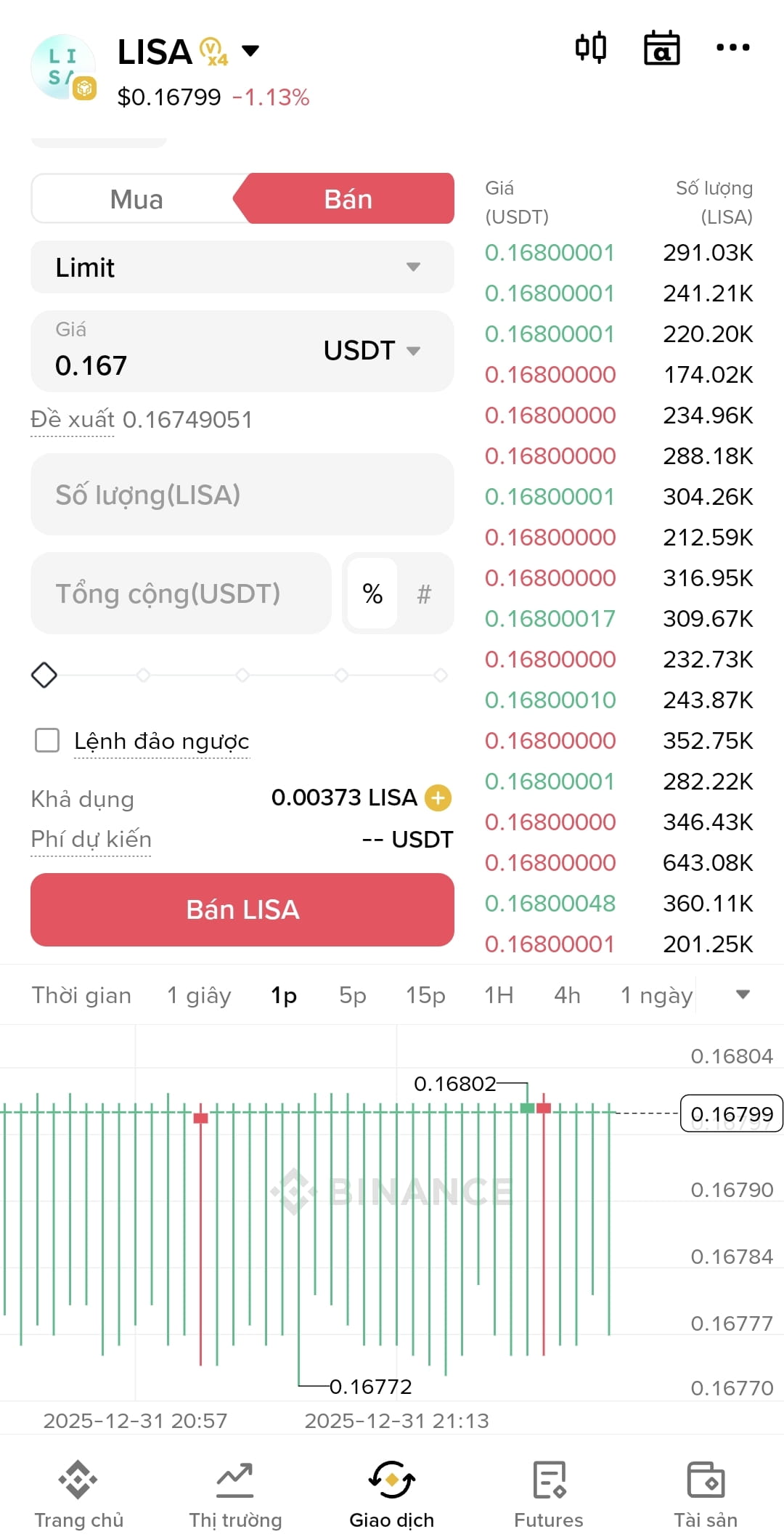Tap the Bán LISA button
Screen dimensions: 784x1537
pyautogui.click(x=242, y=909)
